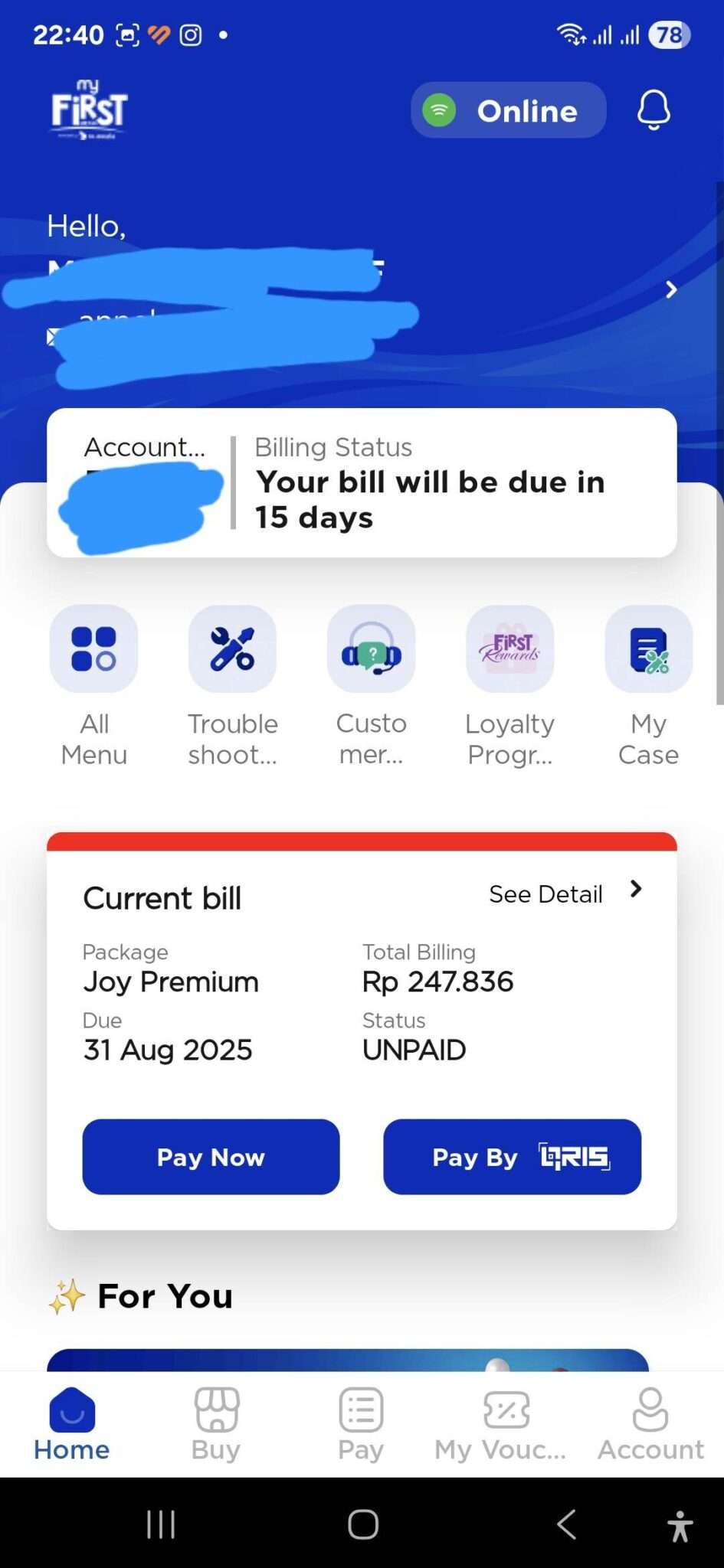Tap the Online connection status indicator
724x1568 pixels.
(508, 110)
